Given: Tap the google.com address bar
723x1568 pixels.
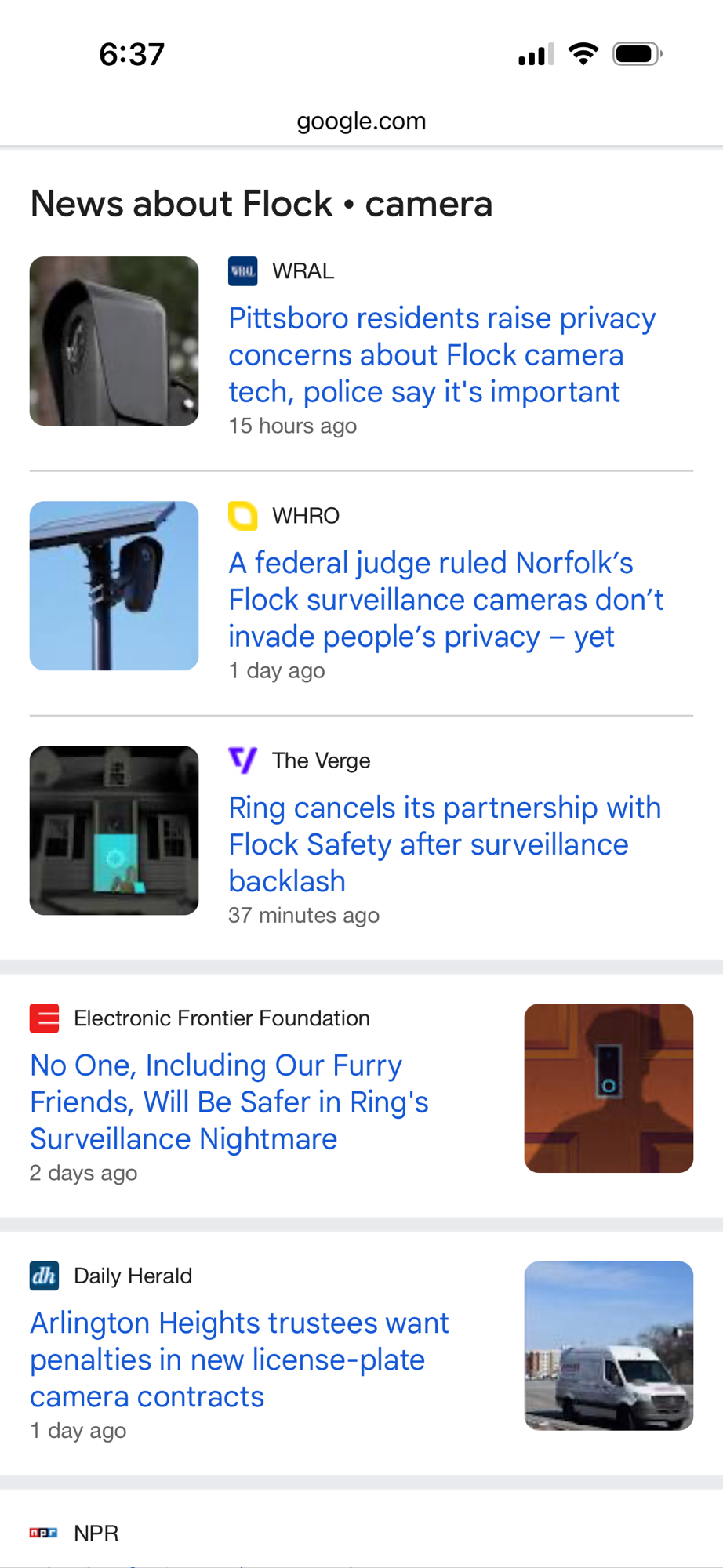Looking at the screenshot, I should coord(361,121).
